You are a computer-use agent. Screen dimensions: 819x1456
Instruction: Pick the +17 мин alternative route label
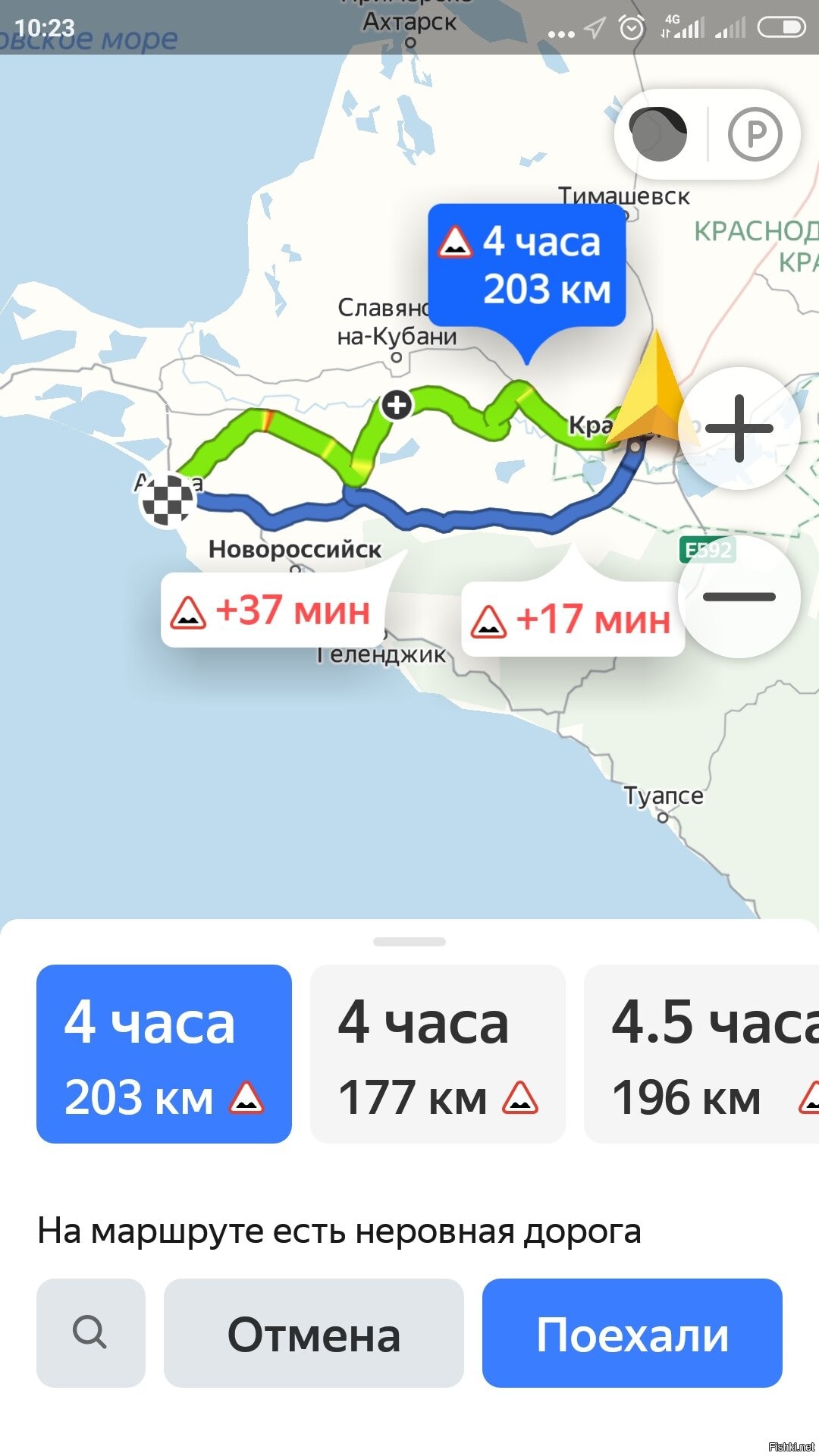573,620
